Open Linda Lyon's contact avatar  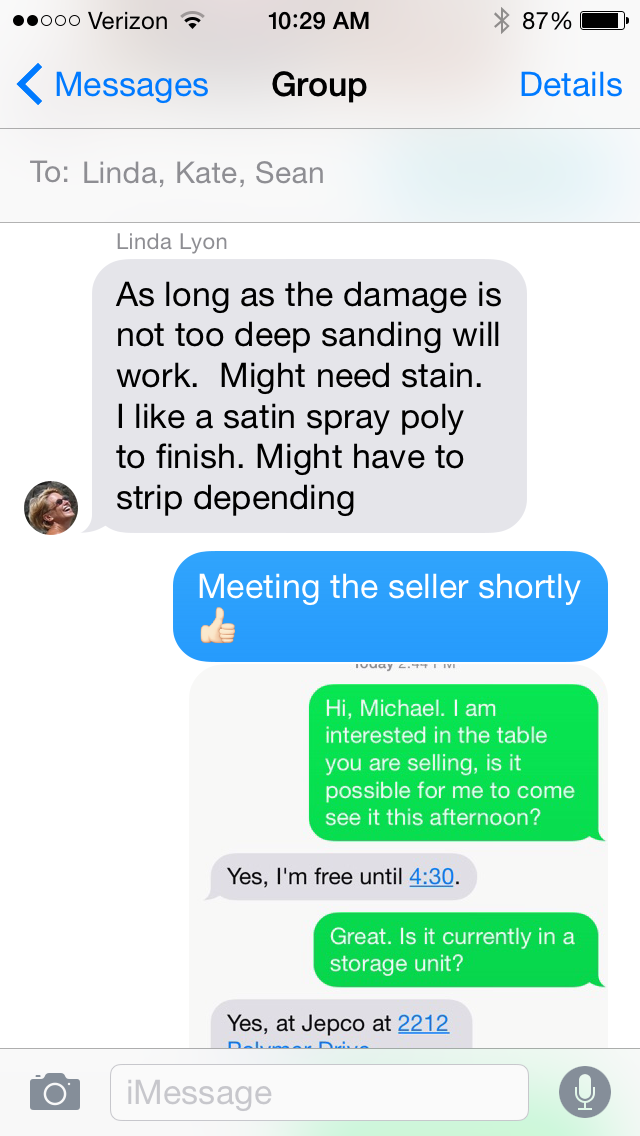[x=51, y=507]
